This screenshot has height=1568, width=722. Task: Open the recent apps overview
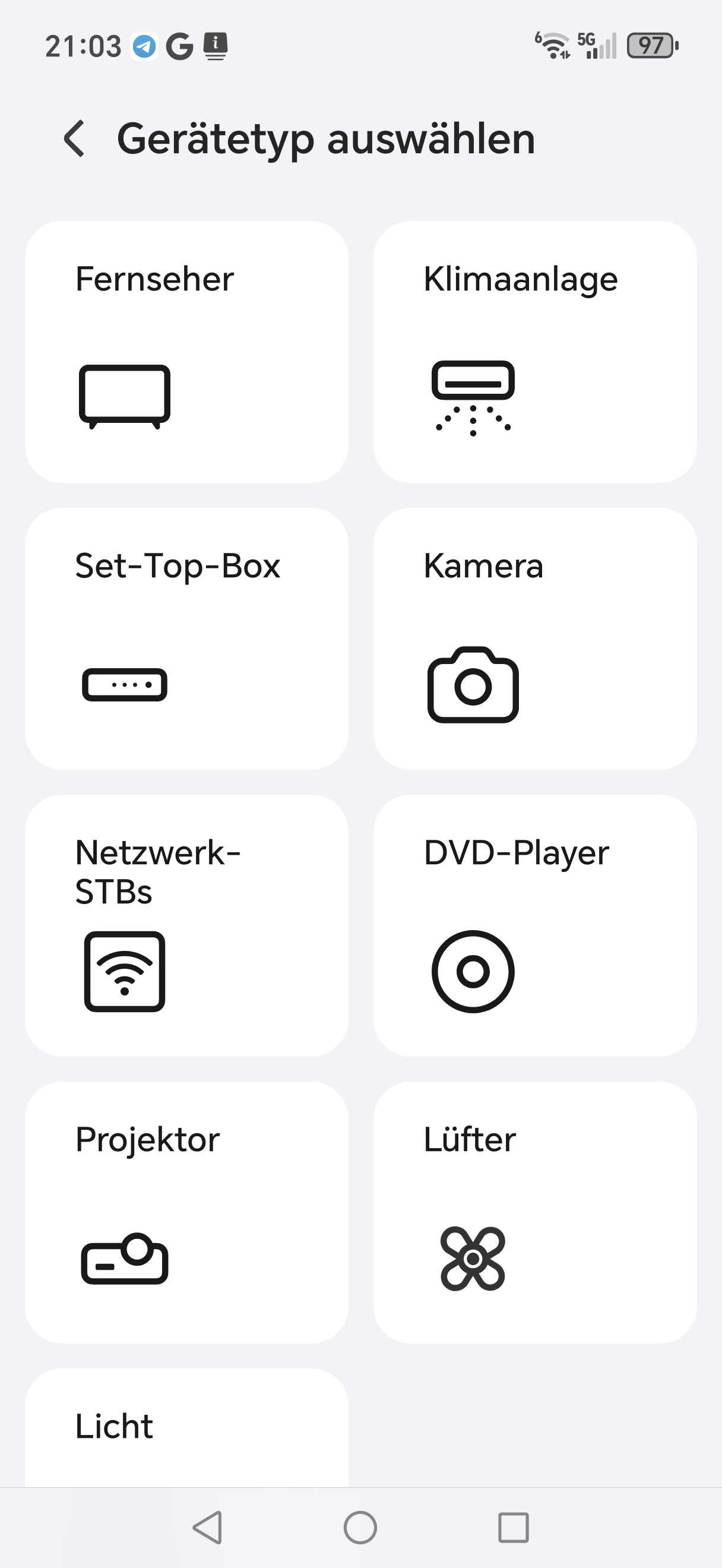pos(513,1528)
